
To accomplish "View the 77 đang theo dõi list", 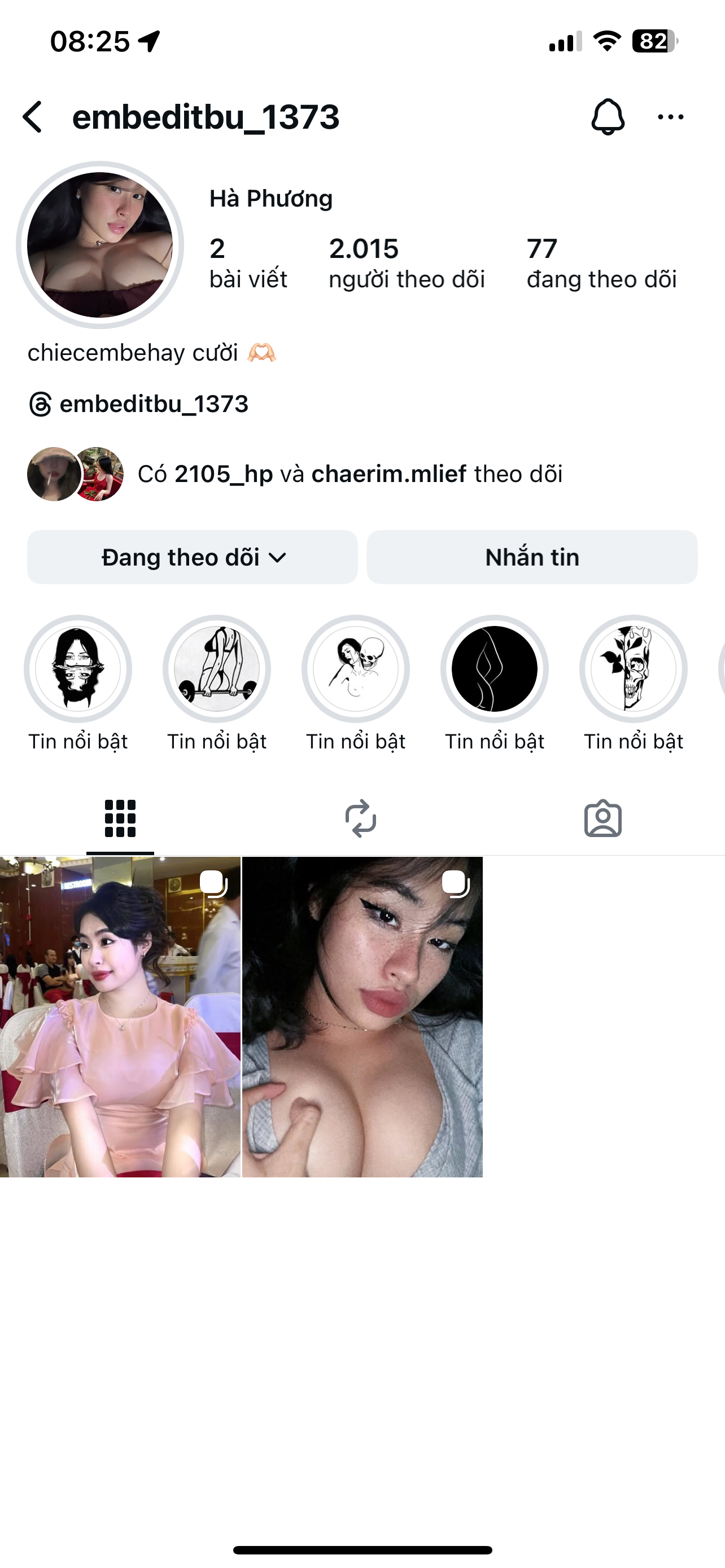I will 601,263.
